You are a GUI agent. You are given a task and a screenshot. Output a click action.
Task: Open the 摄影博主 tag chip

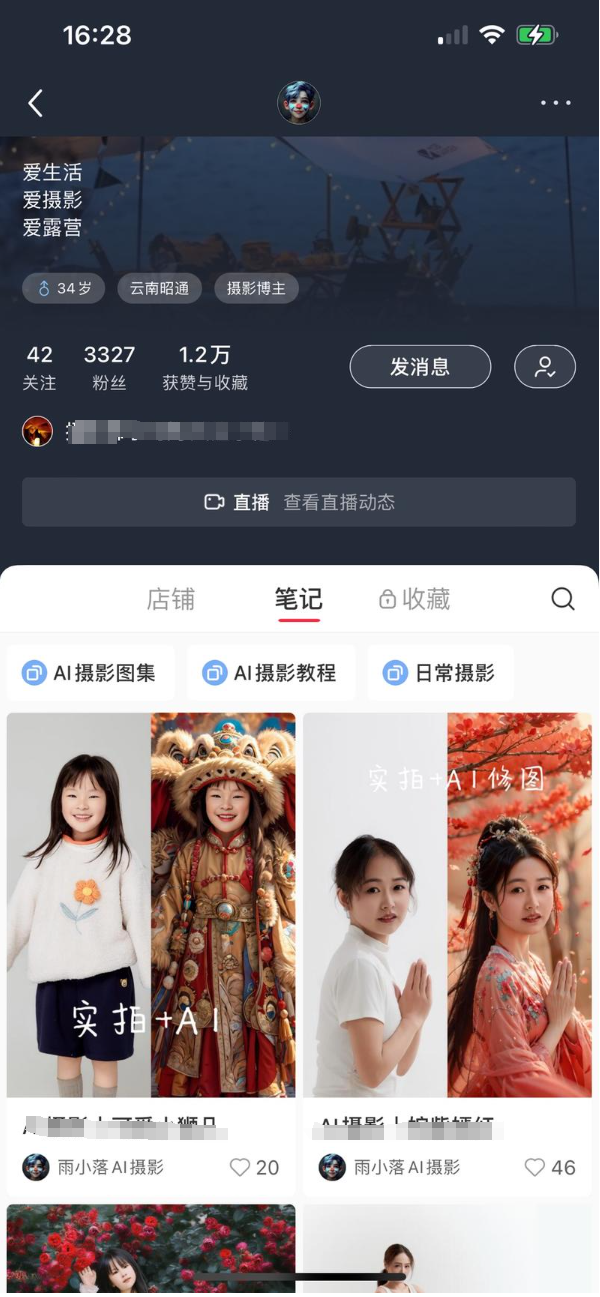pos(256,288)
